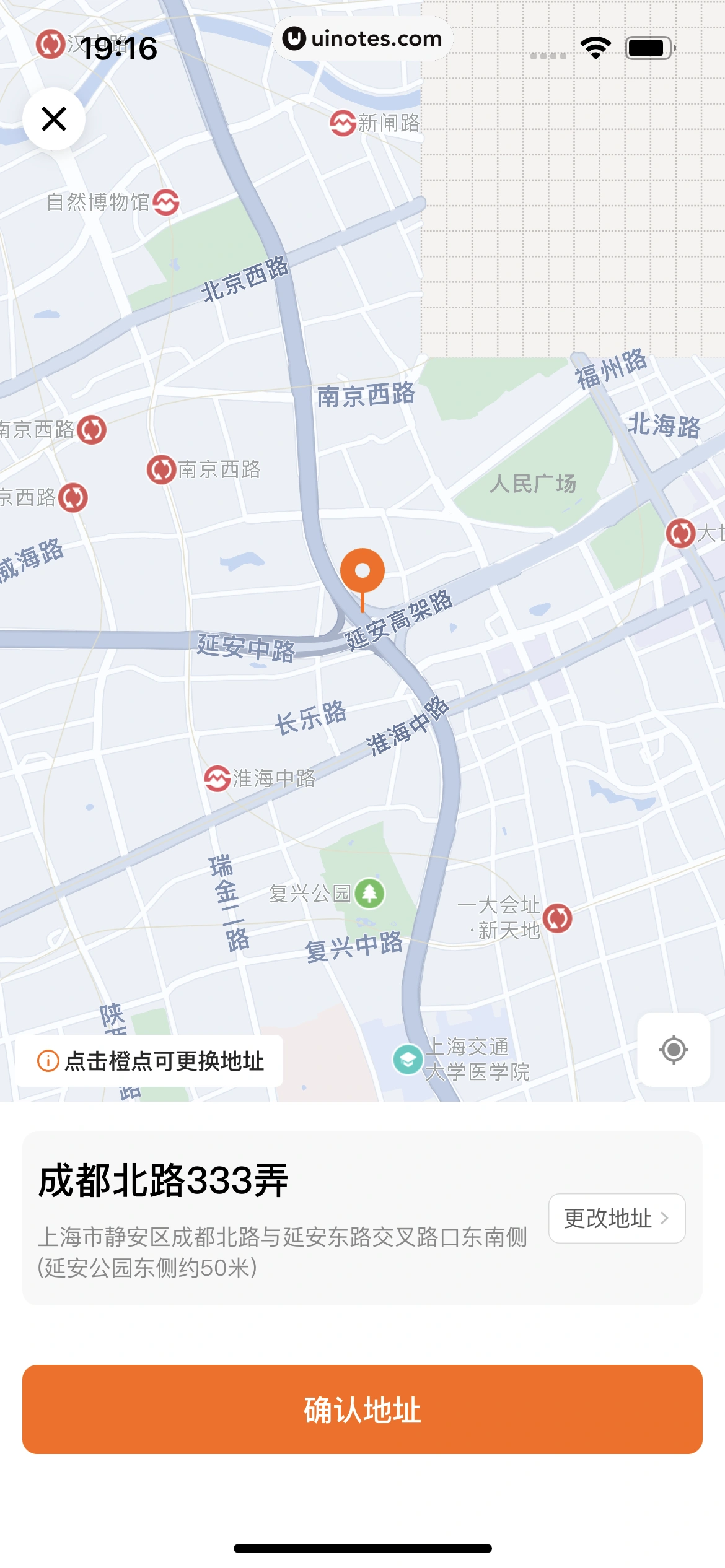Tap the orange location pin on the map
The width and height of the screenshot is (725, 1568).
(x=362, y=570)
